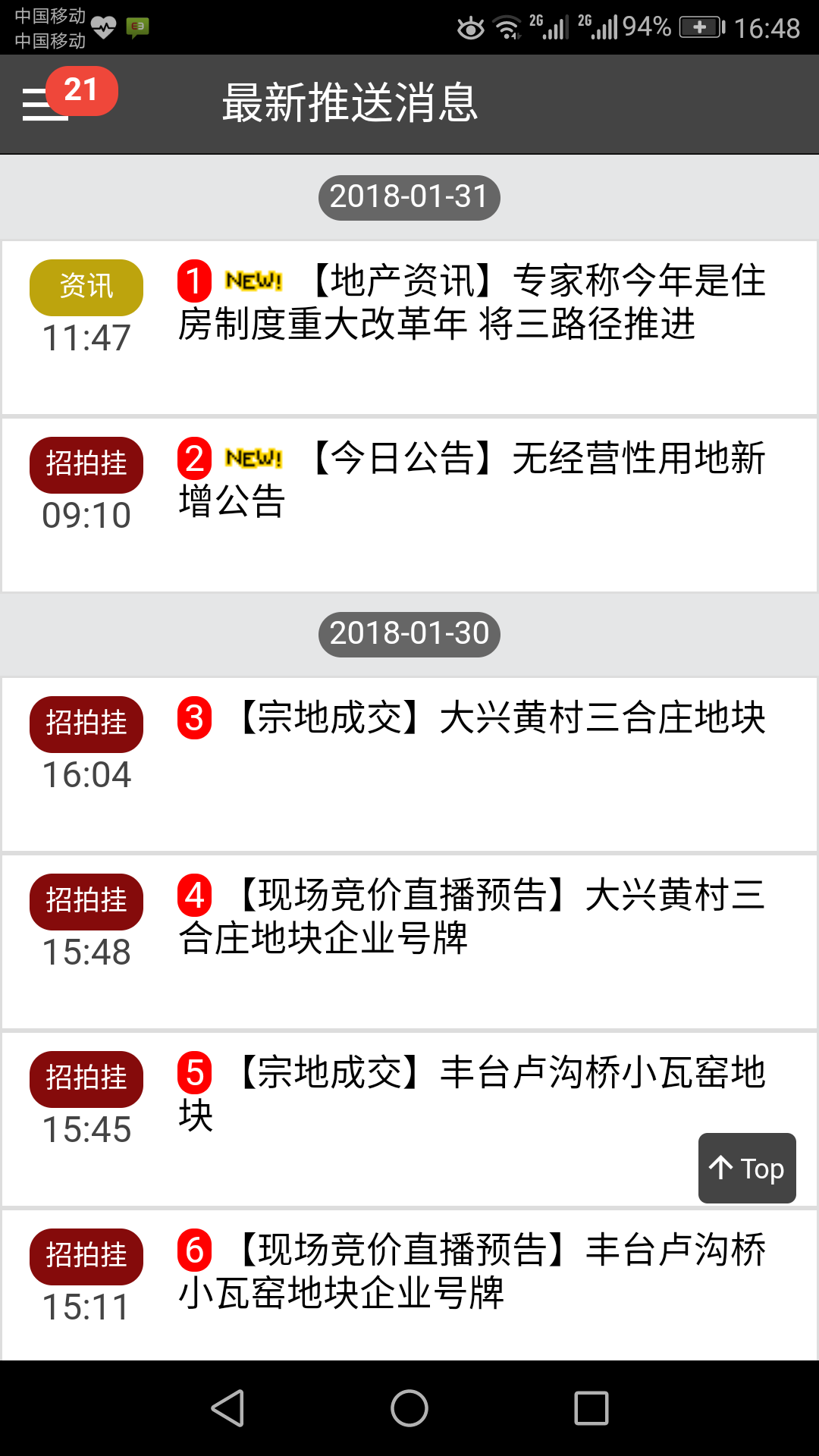
Task: Go back with the system back button
Action: (x=227, y=1408)
